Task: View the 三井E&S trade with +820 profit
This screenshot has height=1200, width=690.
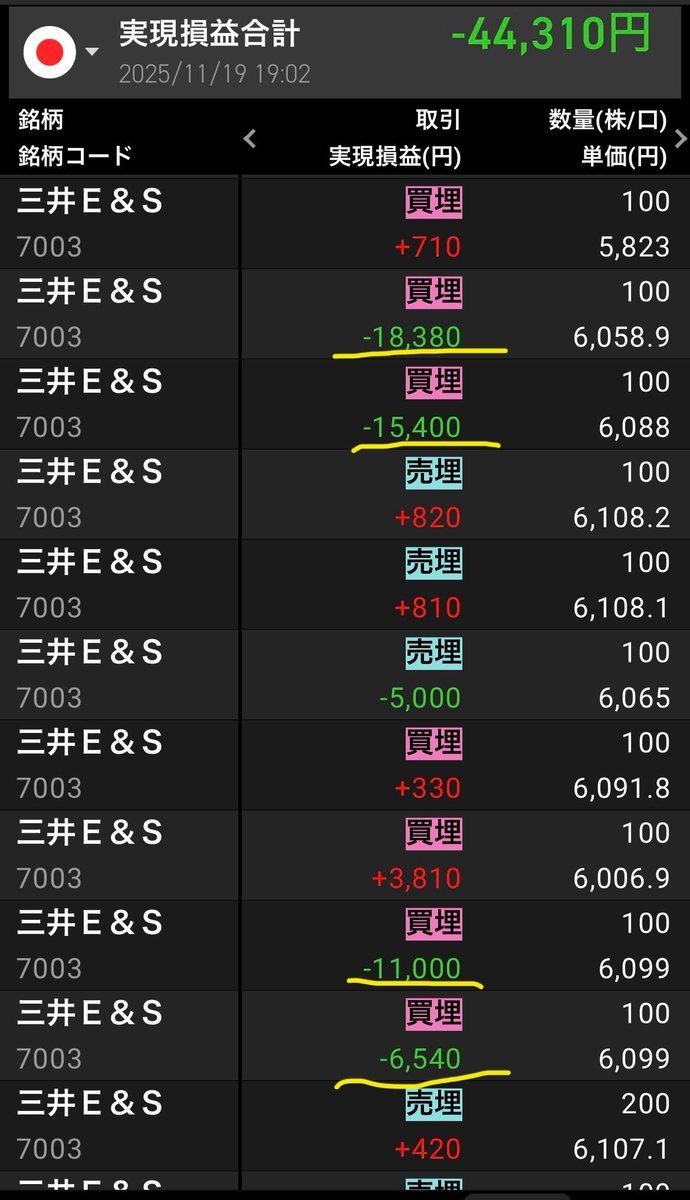Action: (x=345, y=494)
